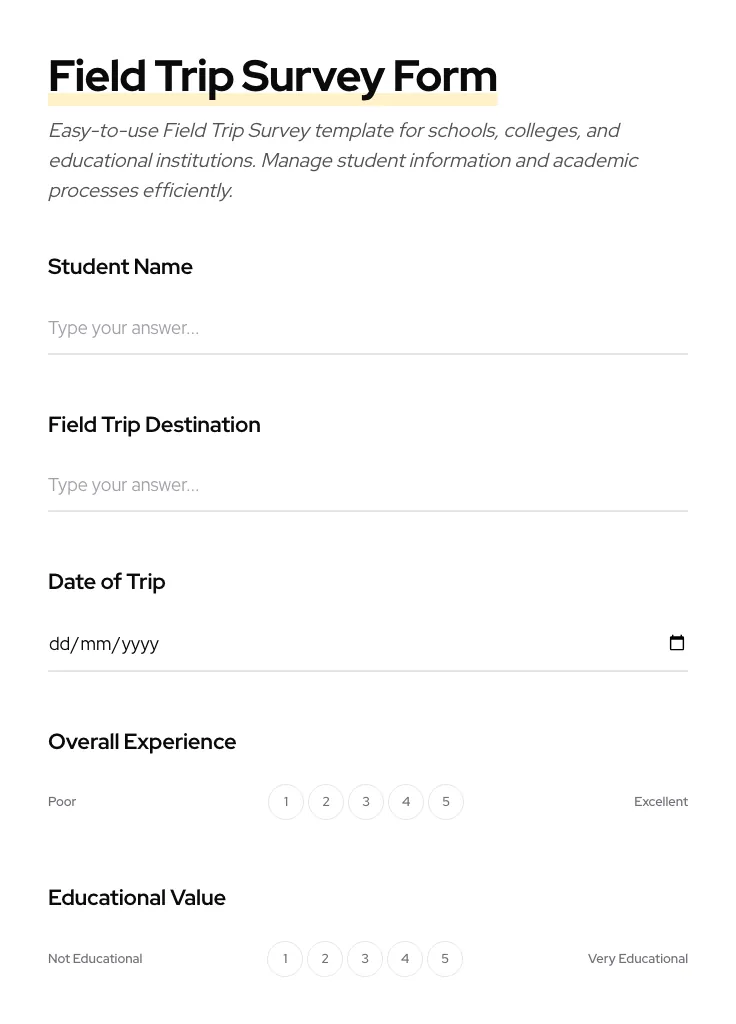Viewport: 736px width, 1024px height.
Task: Open the date picker calendar icon
Action: (677, 643)
